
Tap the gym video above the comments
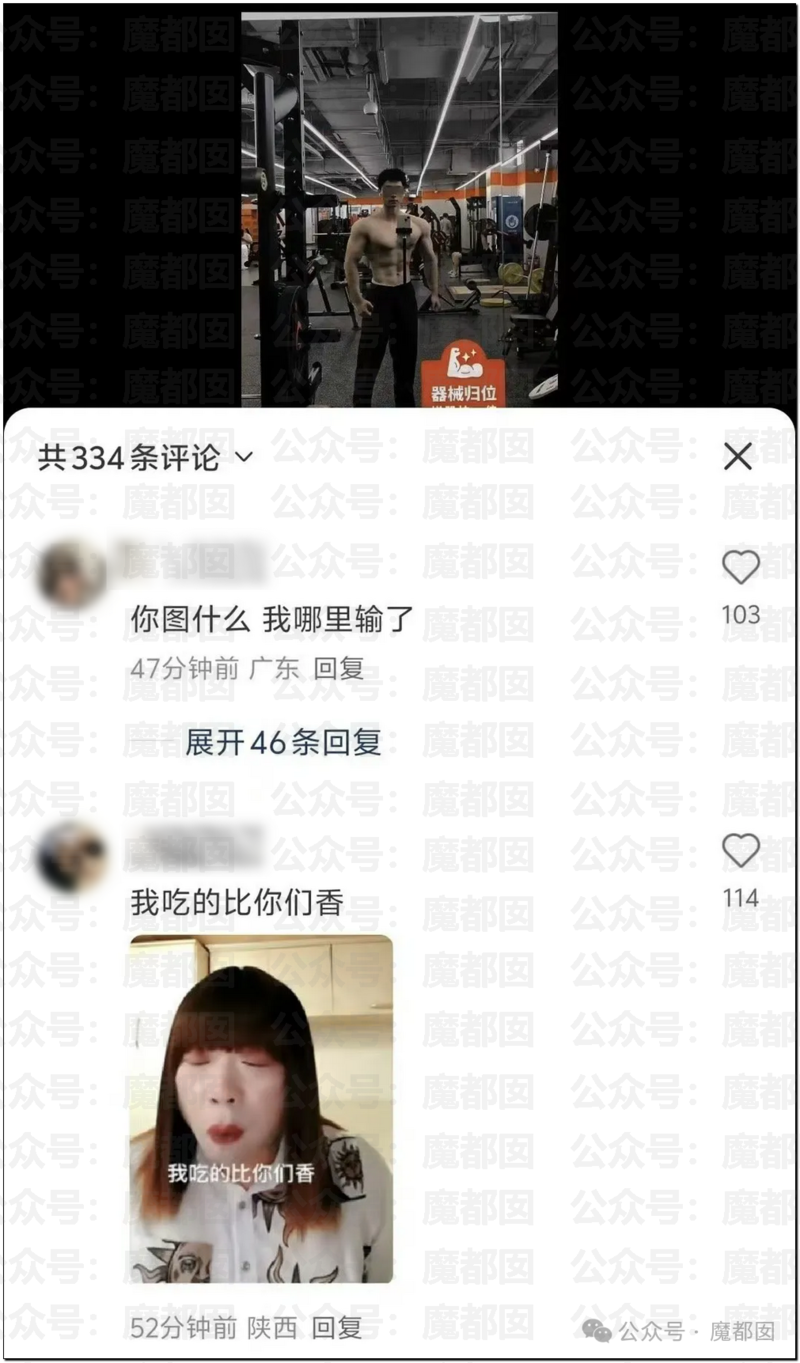399,210
